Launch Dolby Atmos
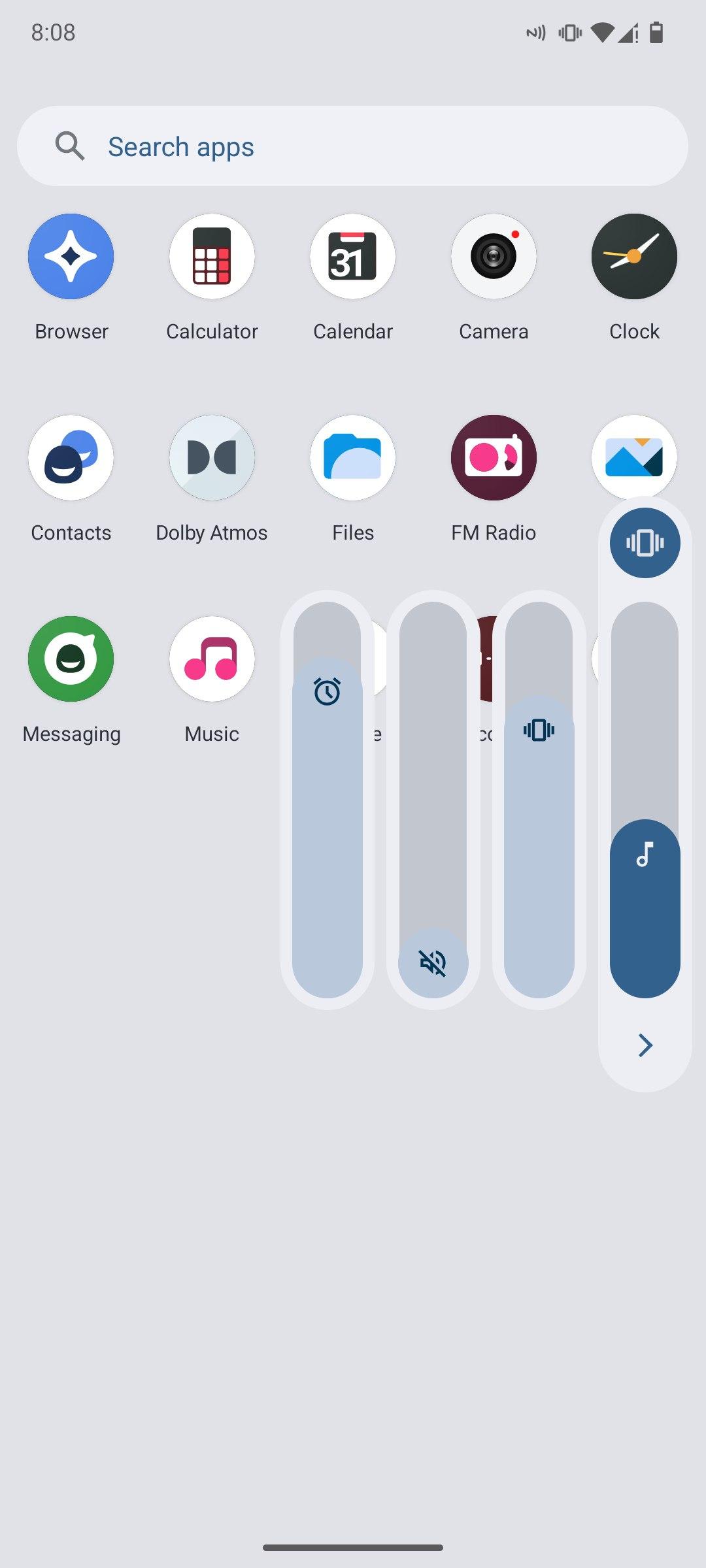The height and width of the screenshot is (1568, 706). tap(212, 458)
